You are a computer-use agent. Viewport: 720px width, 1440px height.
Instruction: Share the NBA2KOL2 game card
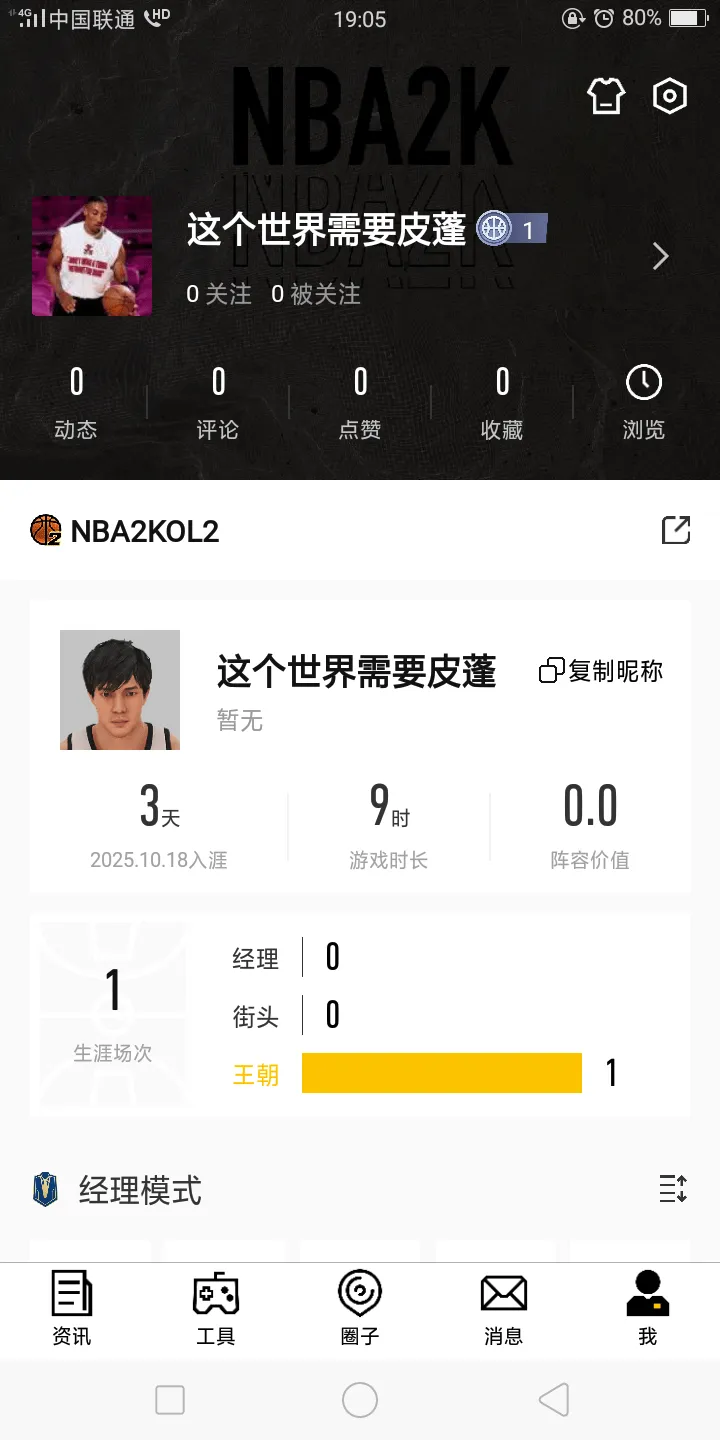pos(676,530)
